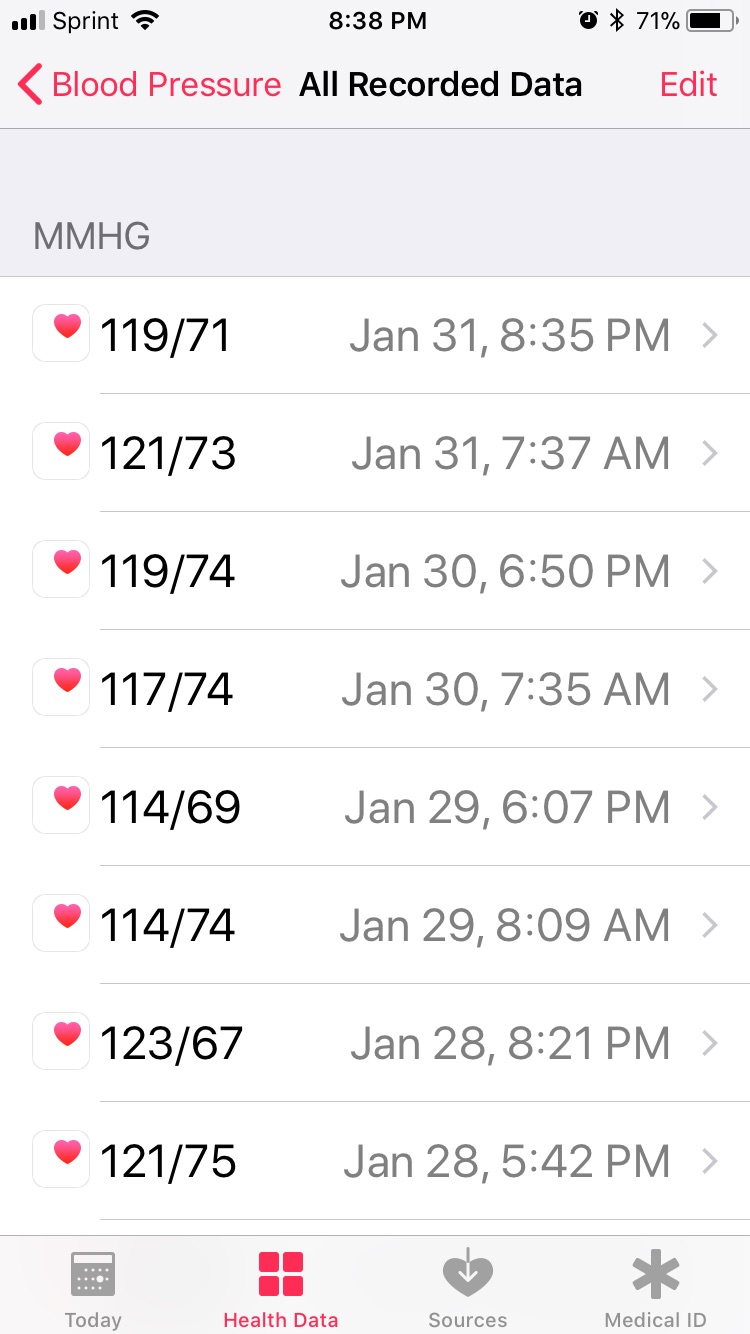Tap Edit to modify recorded data
This screenshot has height=1334, width=750.
coord(688,85)
